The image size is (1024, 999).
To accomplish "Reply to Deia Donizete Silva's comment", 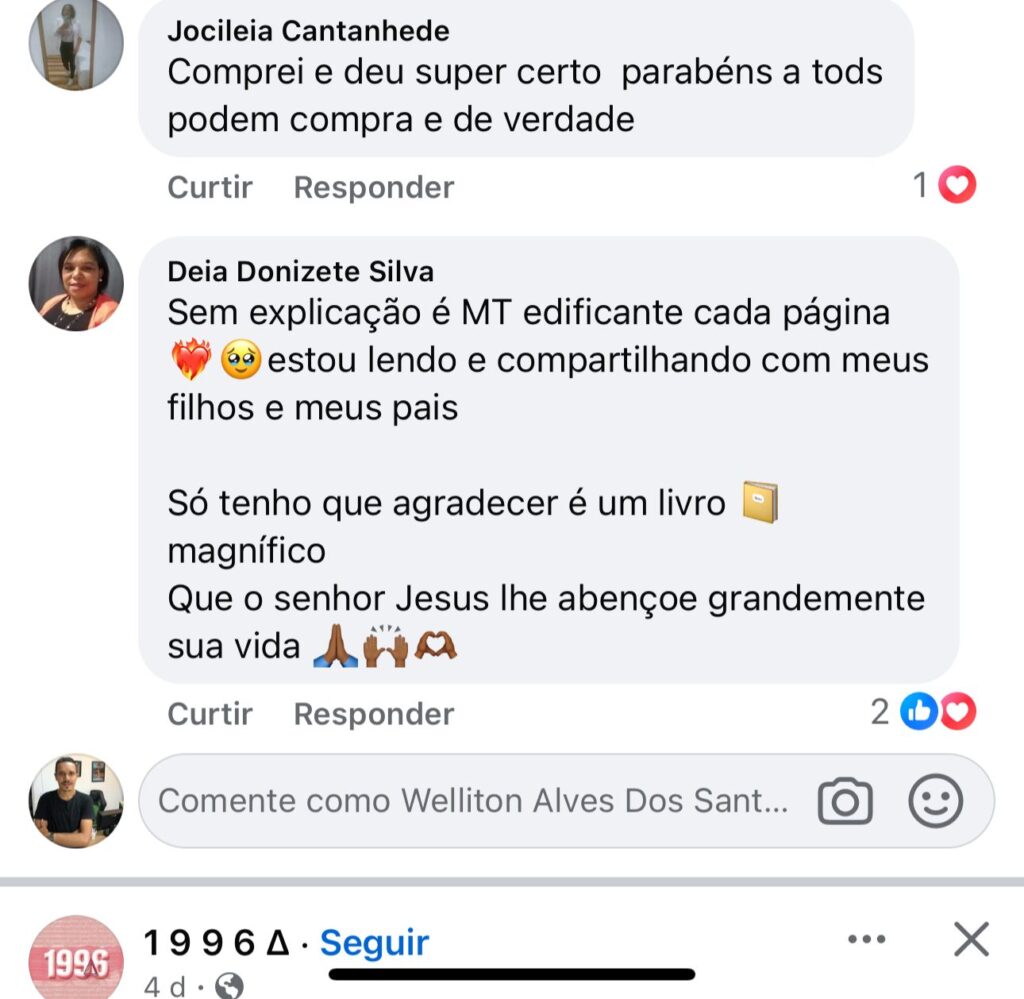I will coord(374,713).
